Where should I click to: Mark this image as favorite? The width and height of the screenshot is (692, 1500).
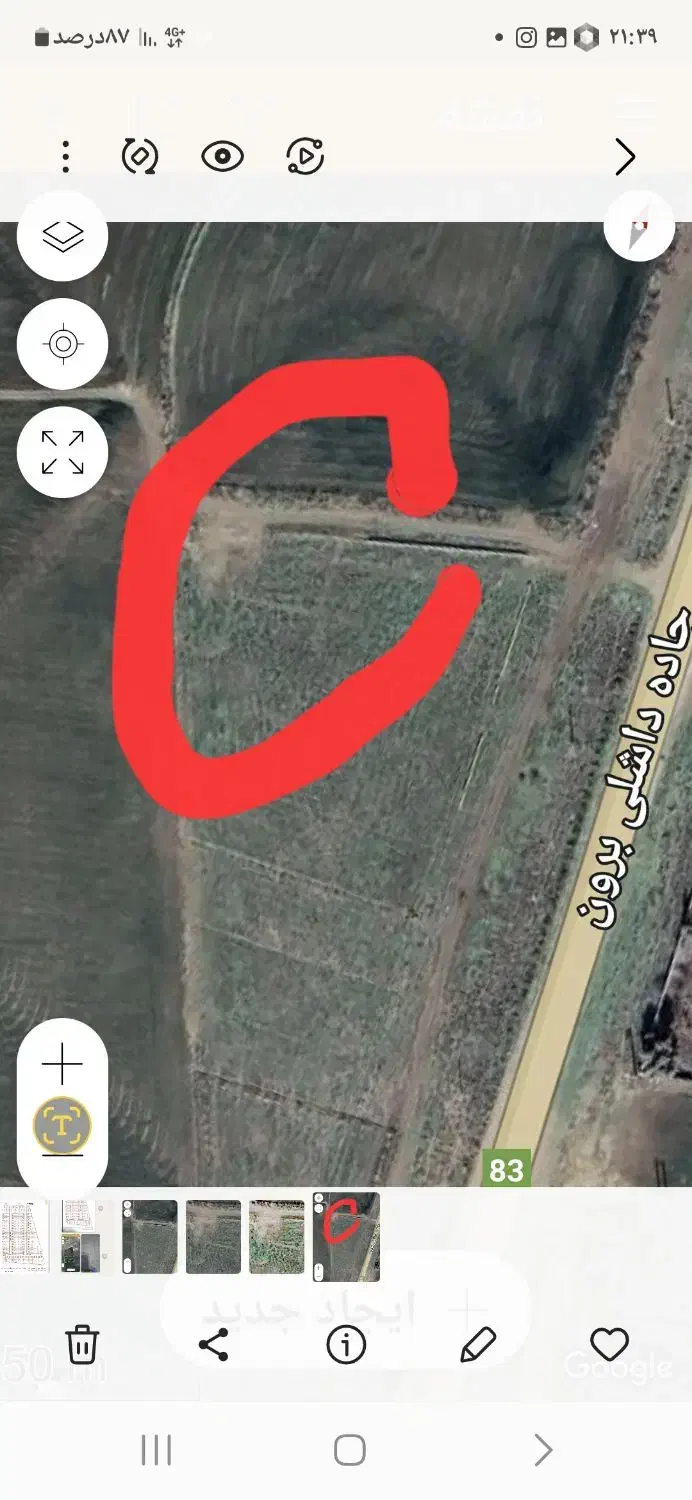609,1344
